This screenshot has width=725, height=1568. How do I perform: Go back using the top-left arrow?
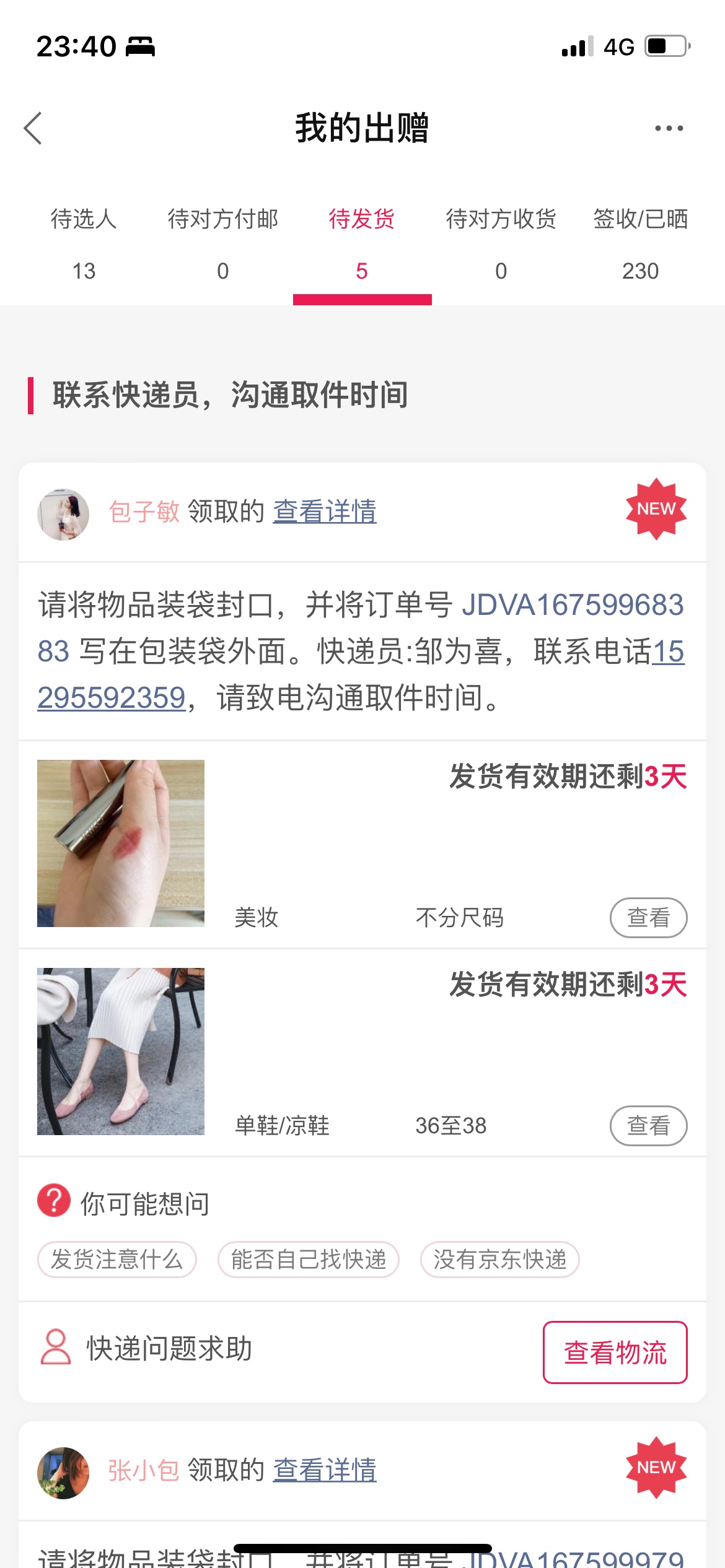click(x=33, y=128)
